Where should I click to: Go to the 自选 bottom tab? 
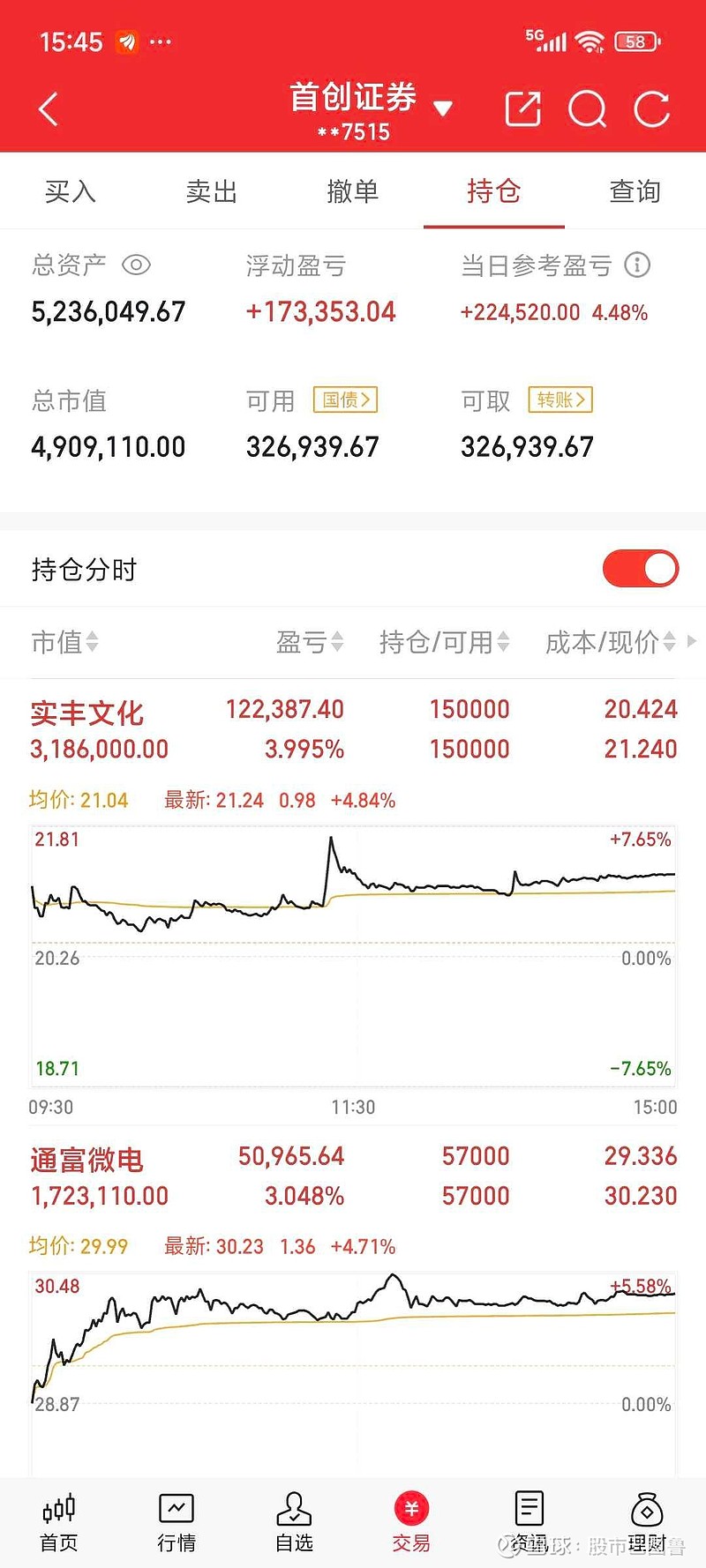294,1523
